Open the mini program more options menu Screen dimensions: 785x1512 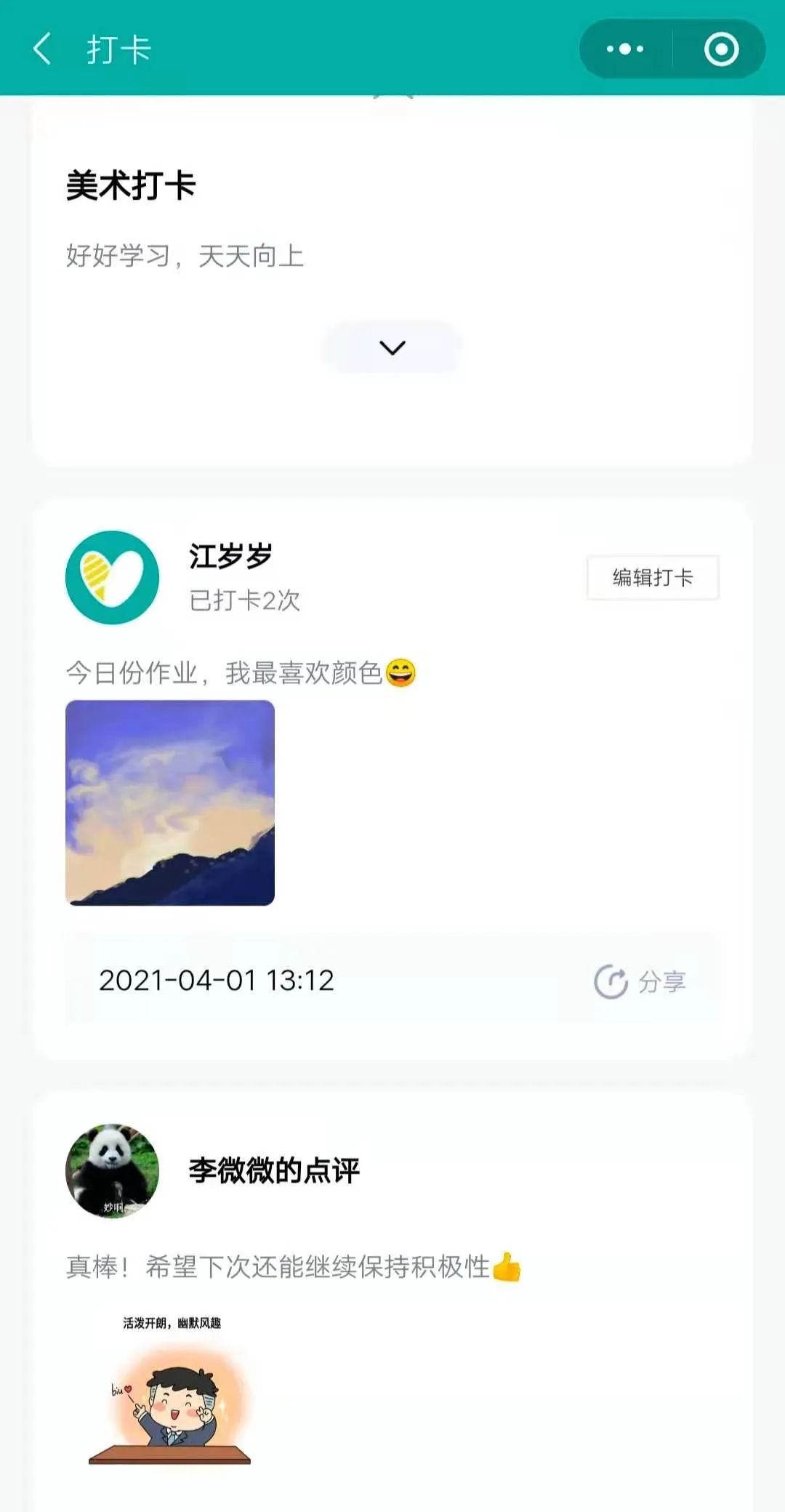pyautogui.click(x=625, y=49)
